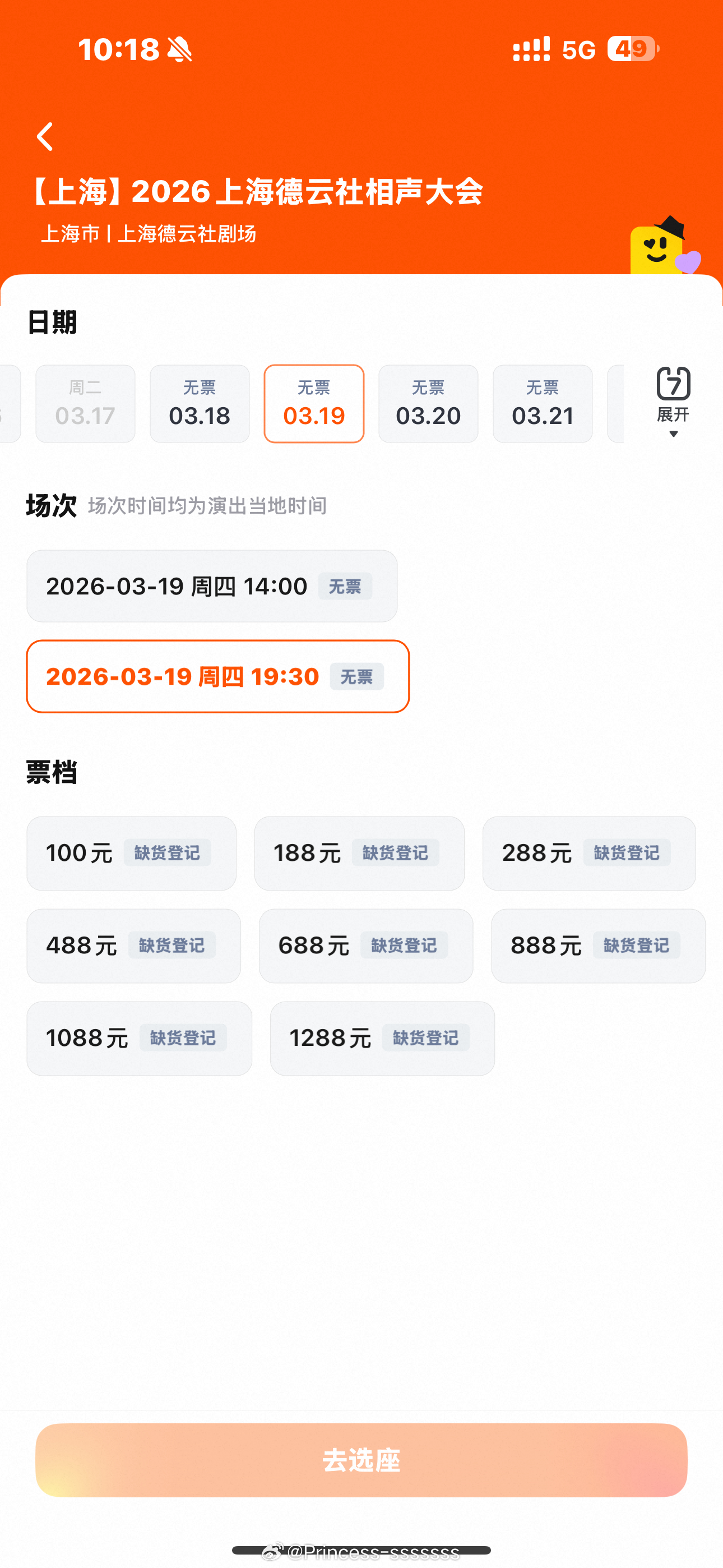This screenshot has width=723, height=1568.
Task: Click the muted notification bell icon
Action: tap(180, 49)
